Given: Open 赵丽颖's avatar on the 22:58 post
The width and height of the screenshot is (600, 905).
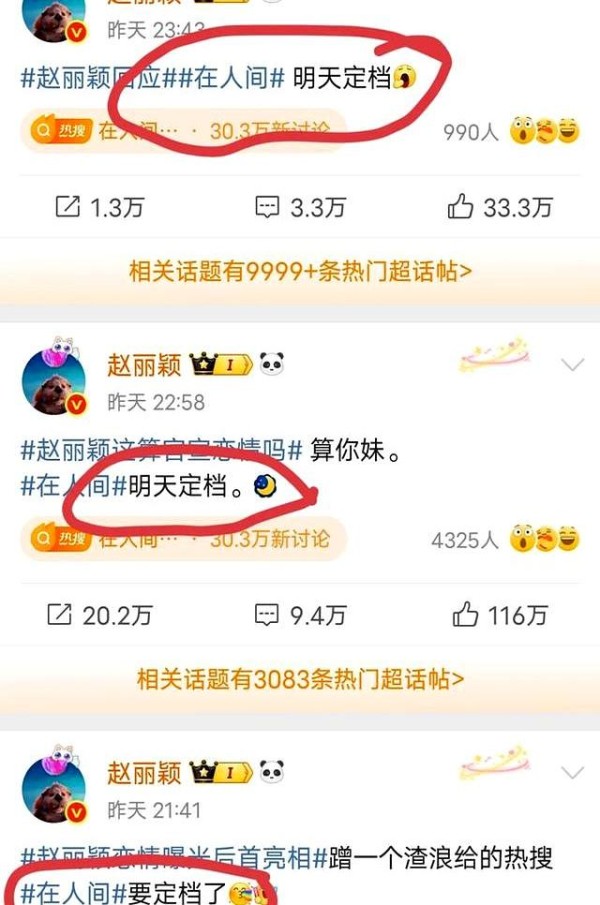Looking at the screenshot, I should click(54, 381).
